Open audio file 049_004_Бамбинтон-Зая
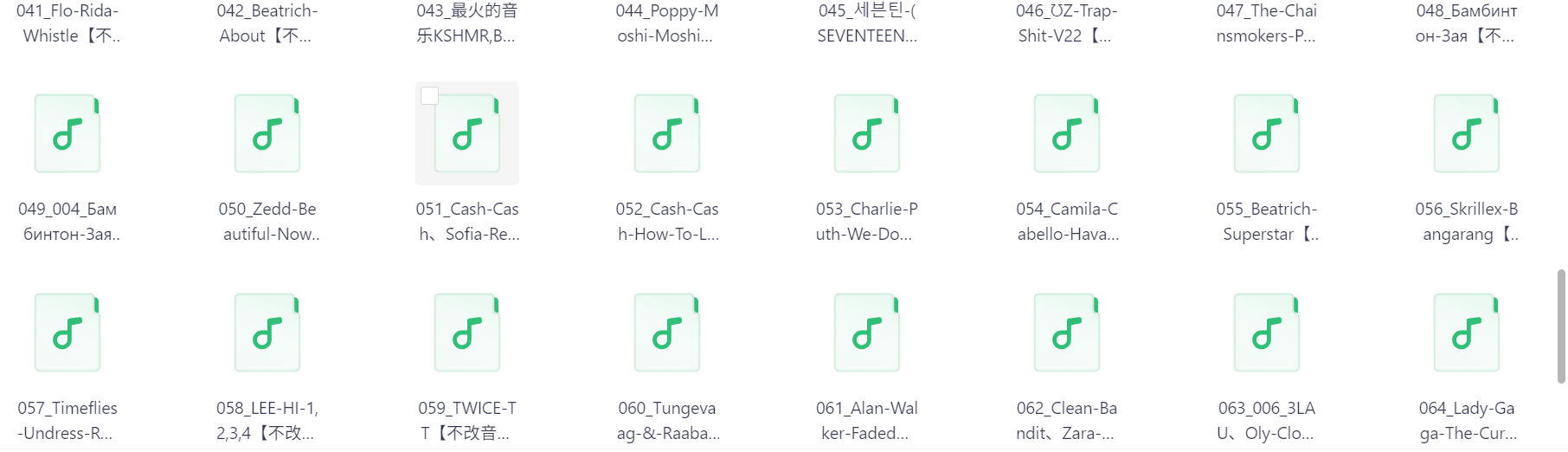The image size is (1568, 452). pyautogui.click(x=67, y=134)
